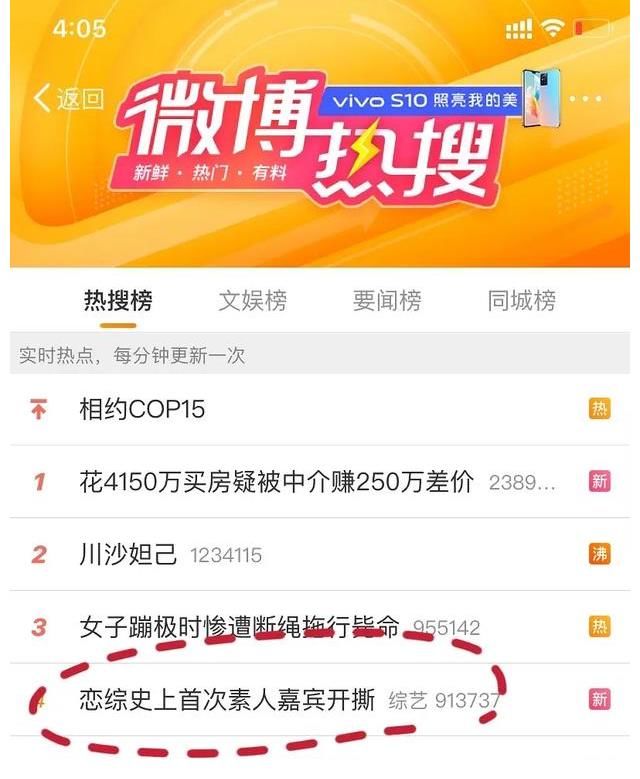The image size is (640, 779).
Task: Switch to the 文娱榜 tab
Action: pyautogui.click(x=252, y=301)
